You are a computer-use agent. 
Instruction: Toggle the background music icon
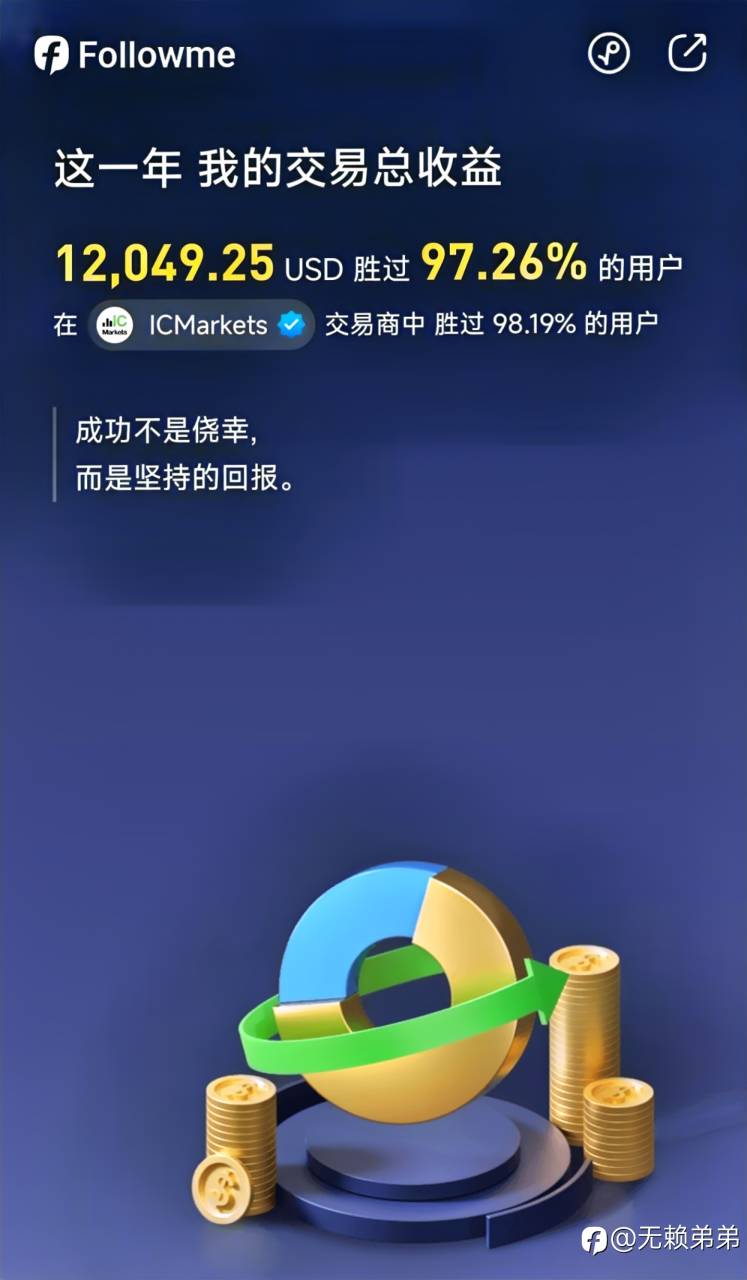pos(608,53)
